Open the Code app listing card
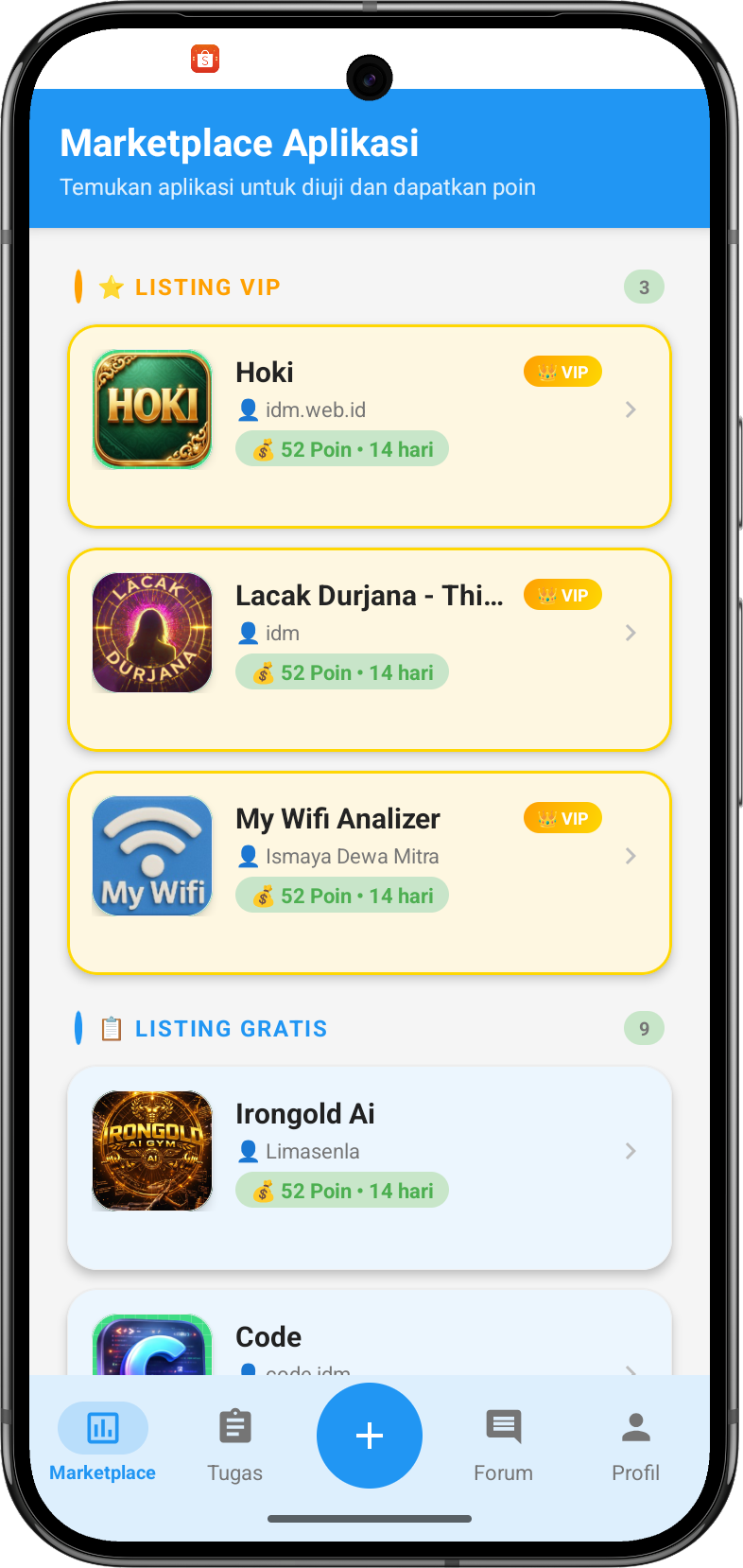Viewport: 743px width, 1568px height. click(370, 1333)
